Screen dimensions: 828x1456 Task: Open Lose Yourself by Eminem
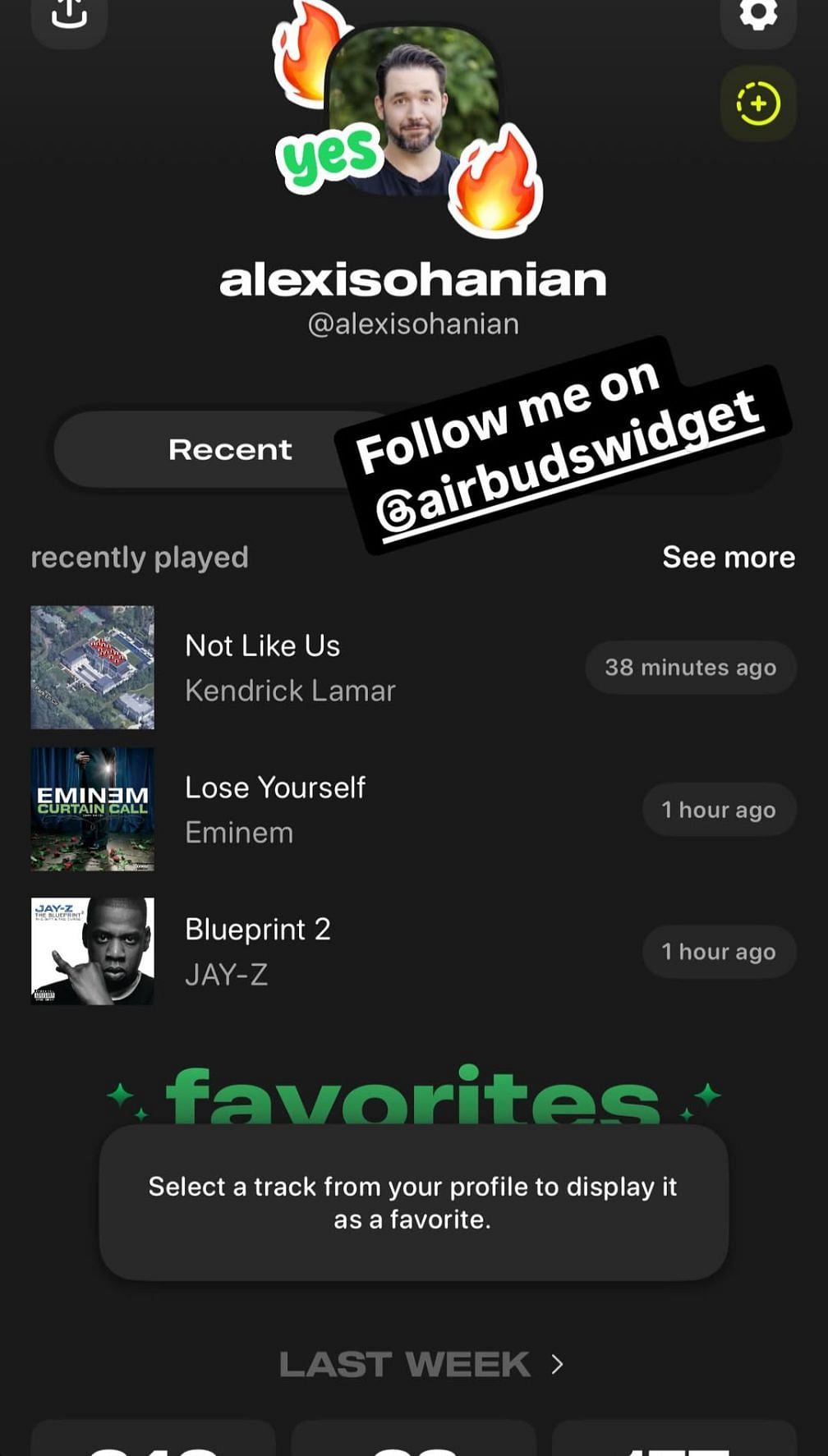[275, 809]
